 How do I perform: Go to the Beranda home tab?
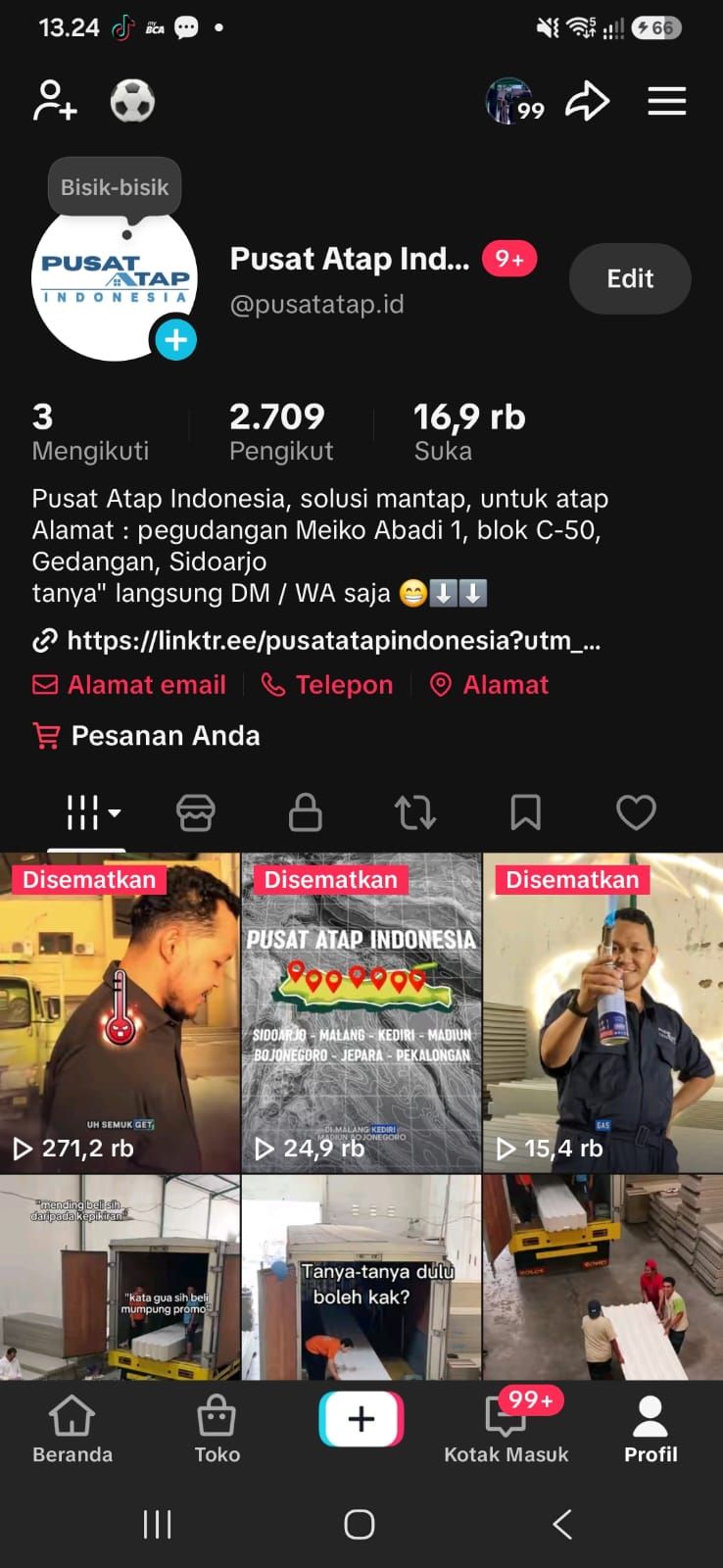tap(72, 1430)
